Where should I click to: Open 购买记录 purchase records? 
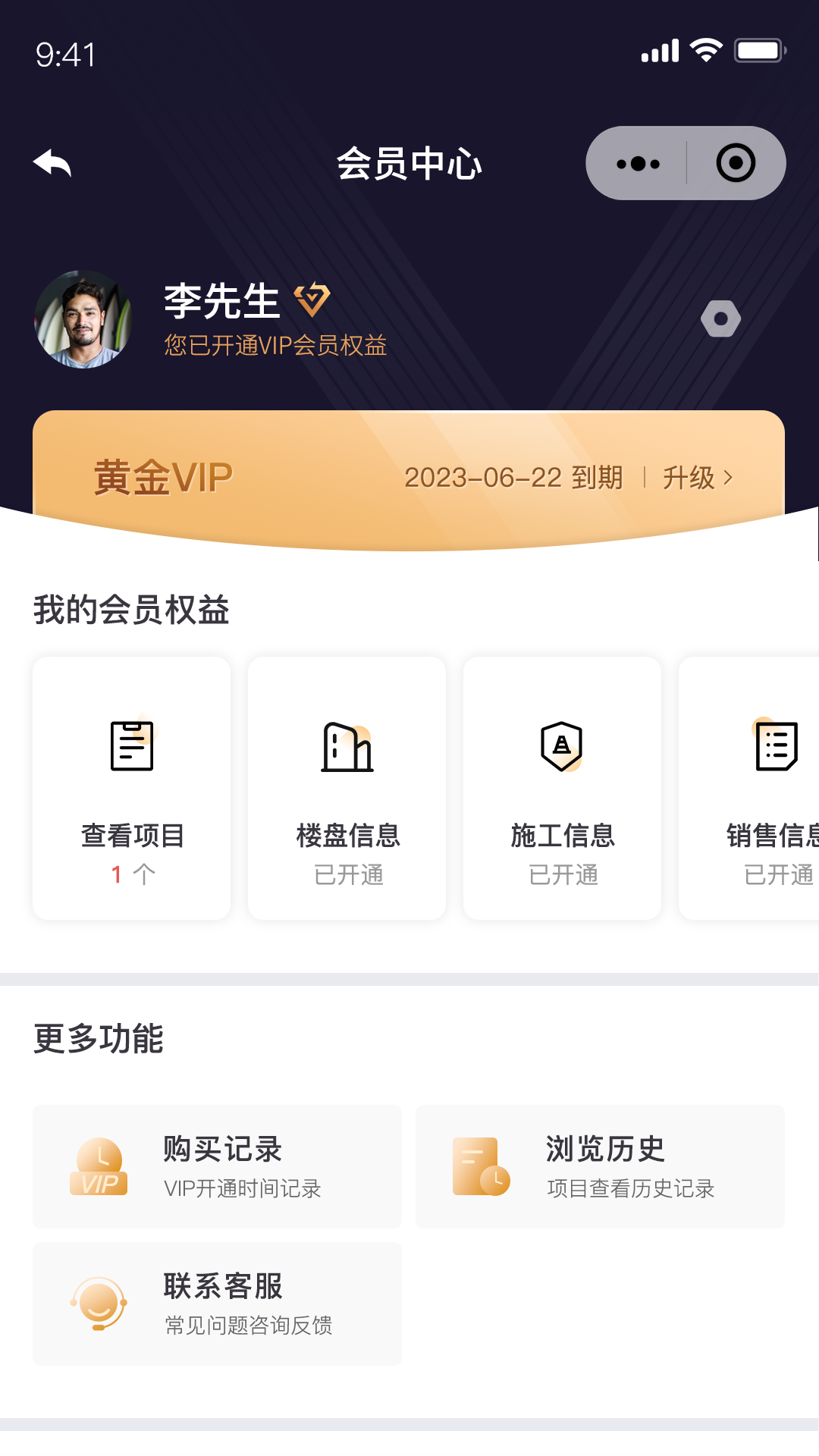(217, 1166)
